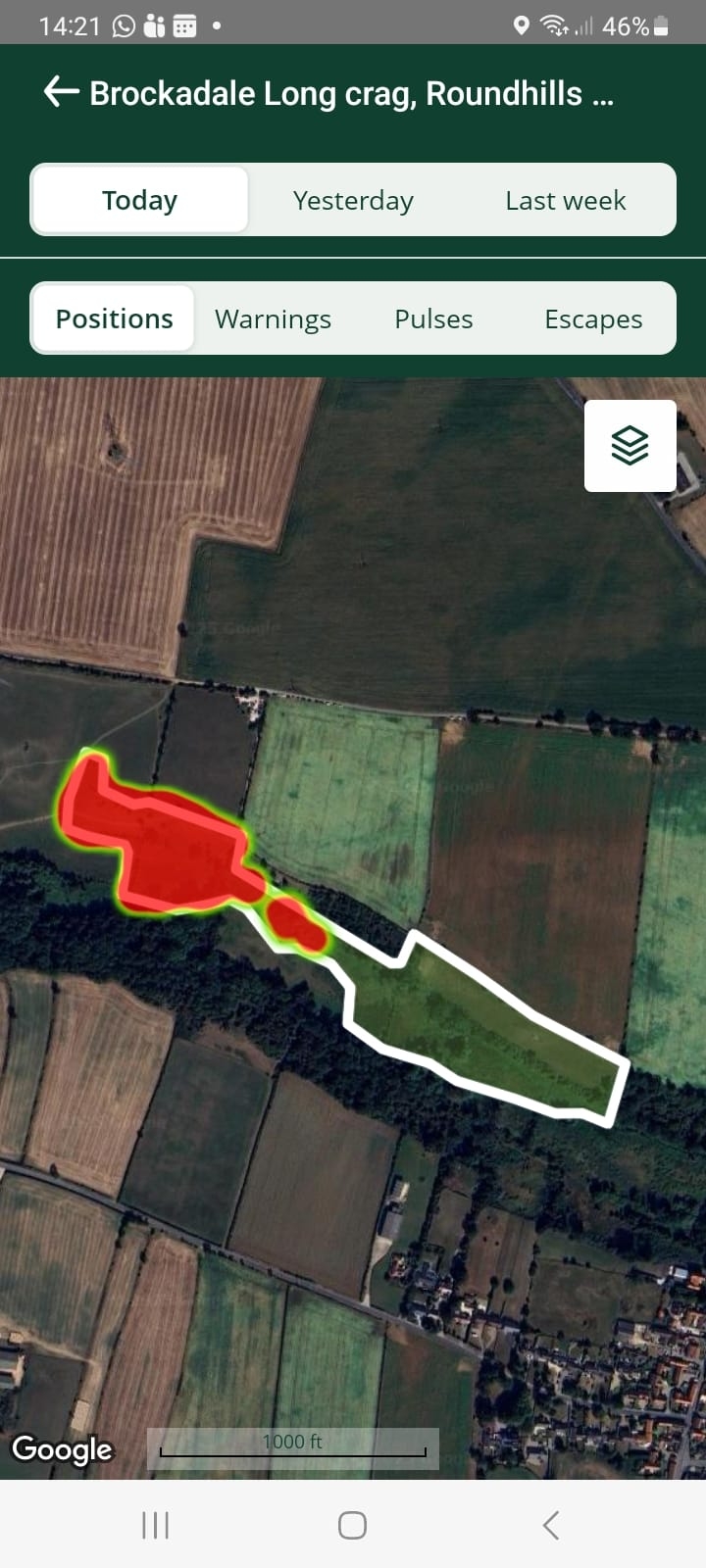This screenshot has height=1568, width=706.
Task: Tap the system home button
Action: [x=352, y=1525]
